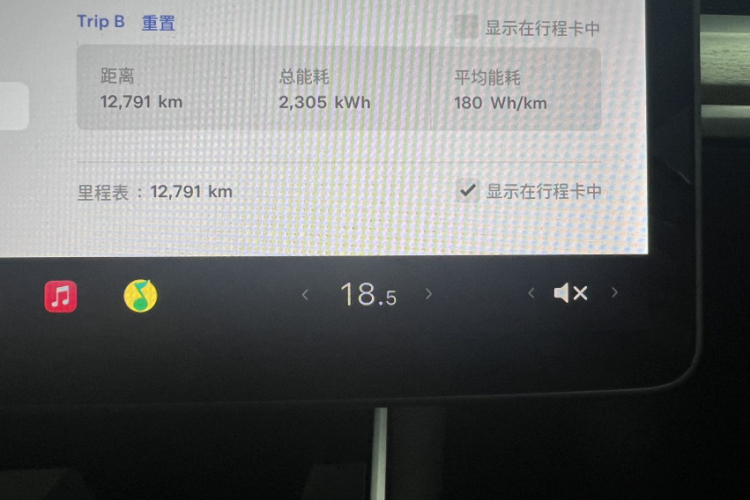
Task: Open the Apple Music app
Action: coord(61,295)
